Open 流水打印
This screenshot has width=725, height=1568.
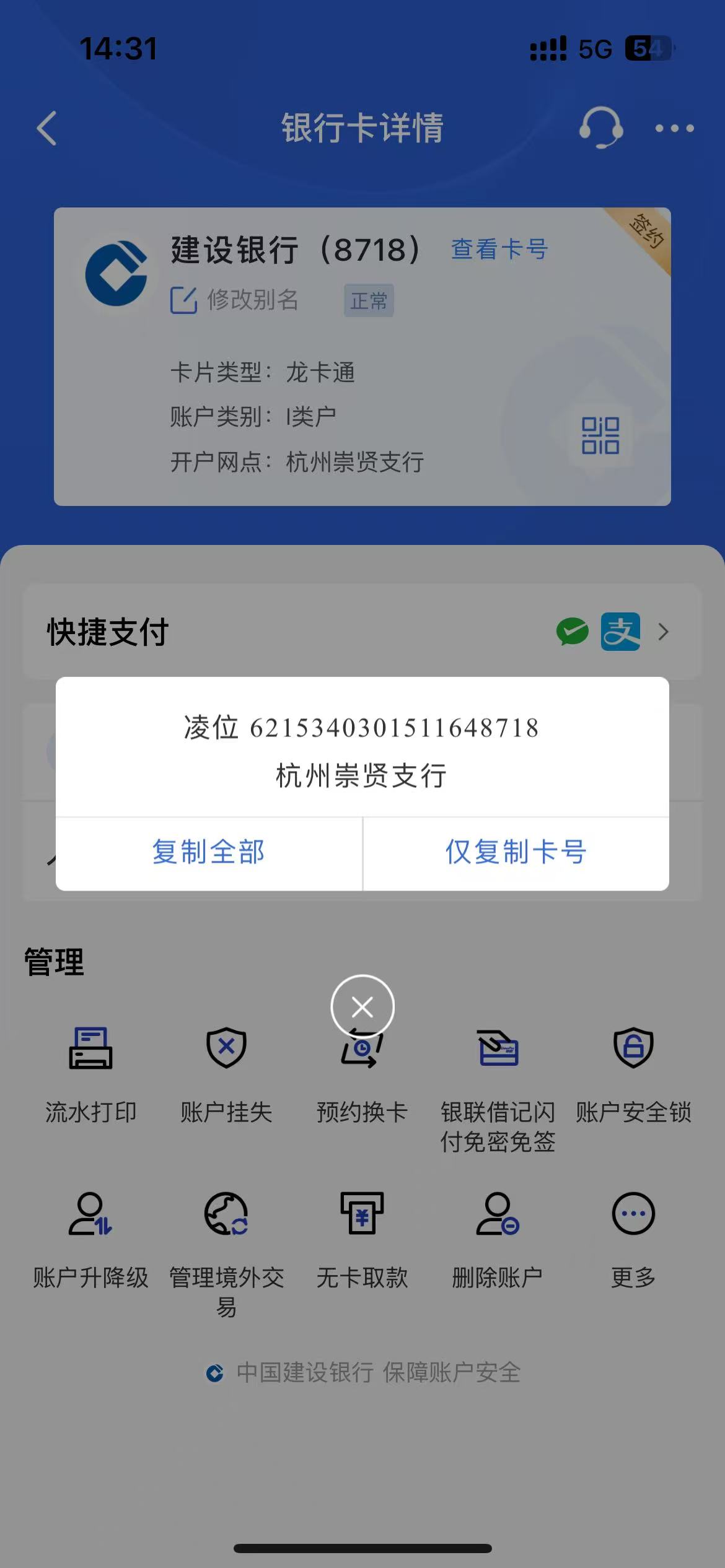point(90,1074)
